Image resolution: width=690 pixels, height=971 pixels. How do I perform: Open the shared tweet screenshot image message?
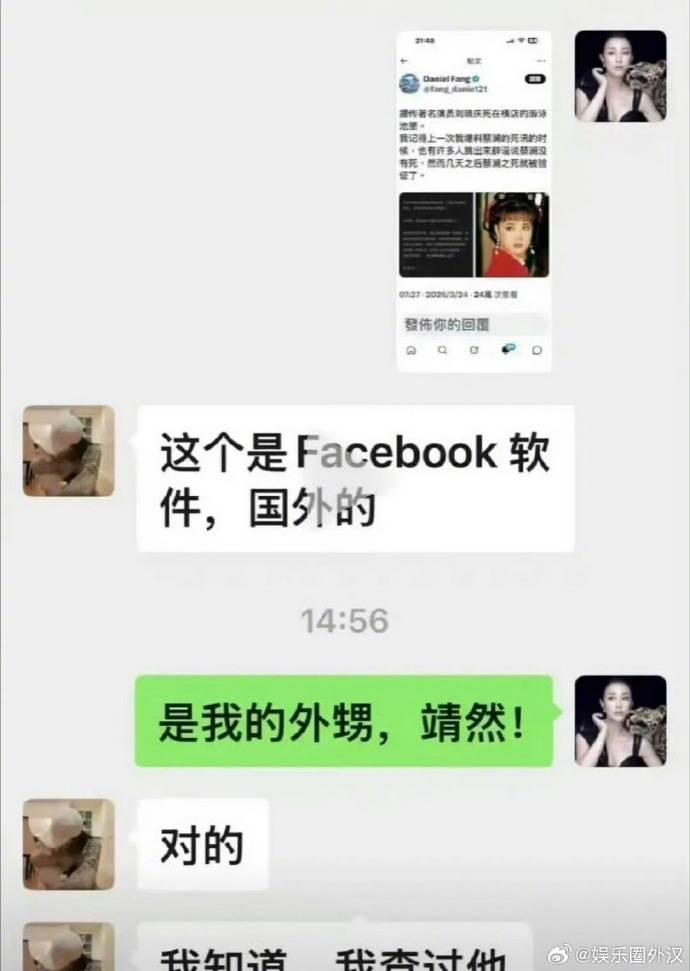point(474,200)
